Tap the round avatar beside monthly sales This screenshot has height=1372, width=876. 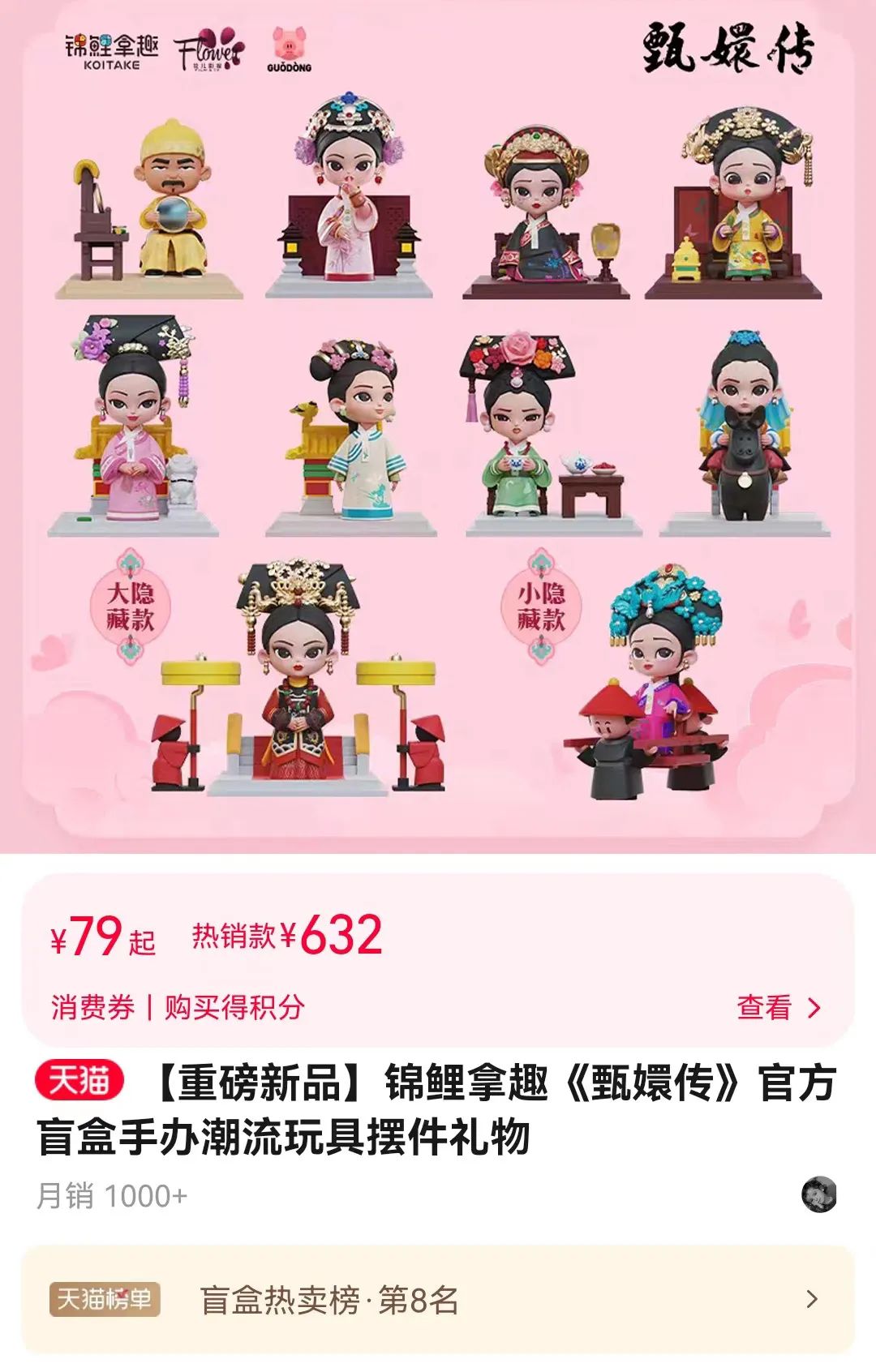818,1194
